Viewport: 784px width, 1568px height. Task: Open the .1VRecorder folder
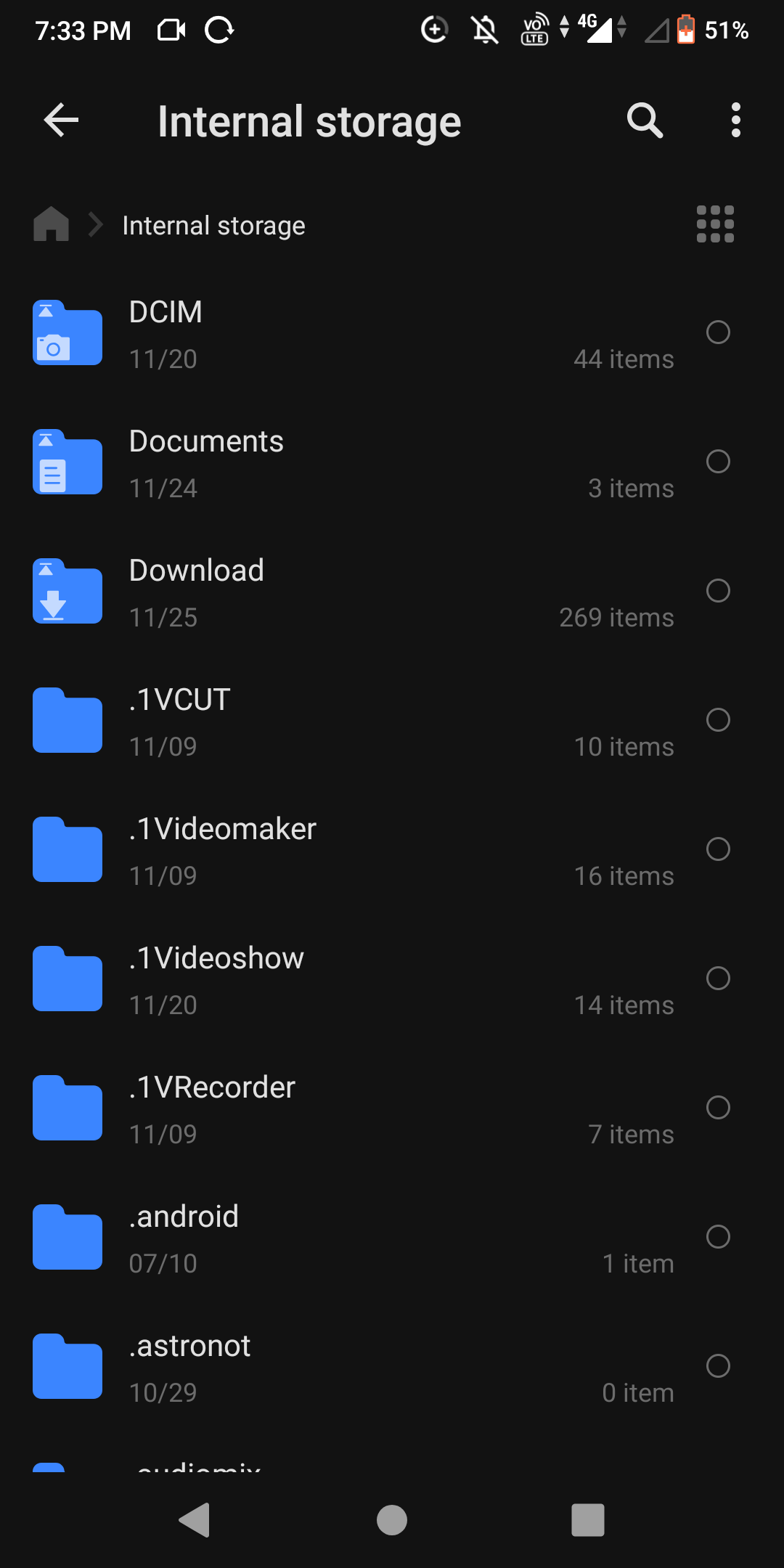[x=212, y=1088]
